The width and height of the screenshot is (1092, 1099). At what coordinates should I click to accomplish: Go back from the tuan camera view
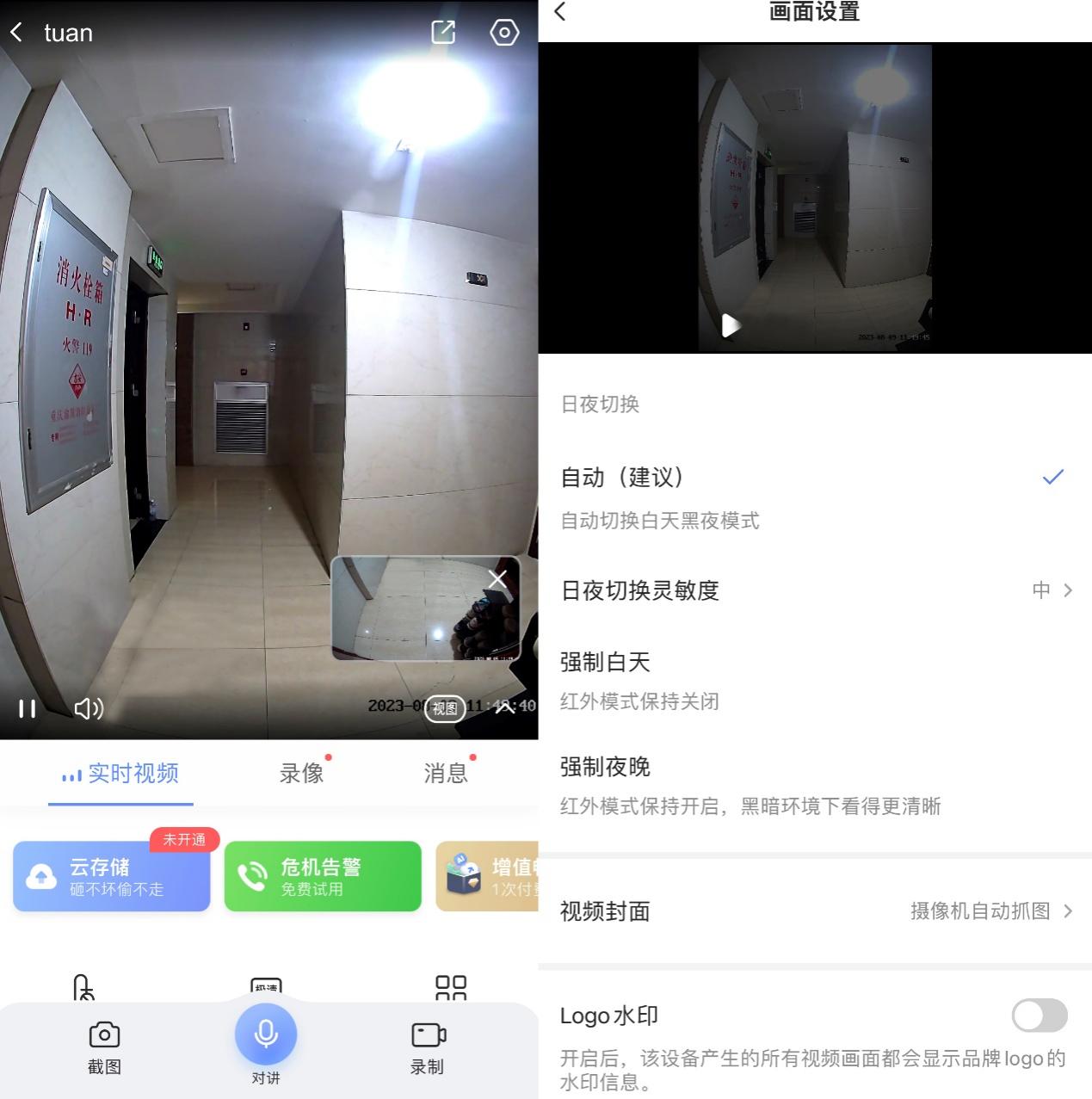pyautogui.click(x=16, y=33)
